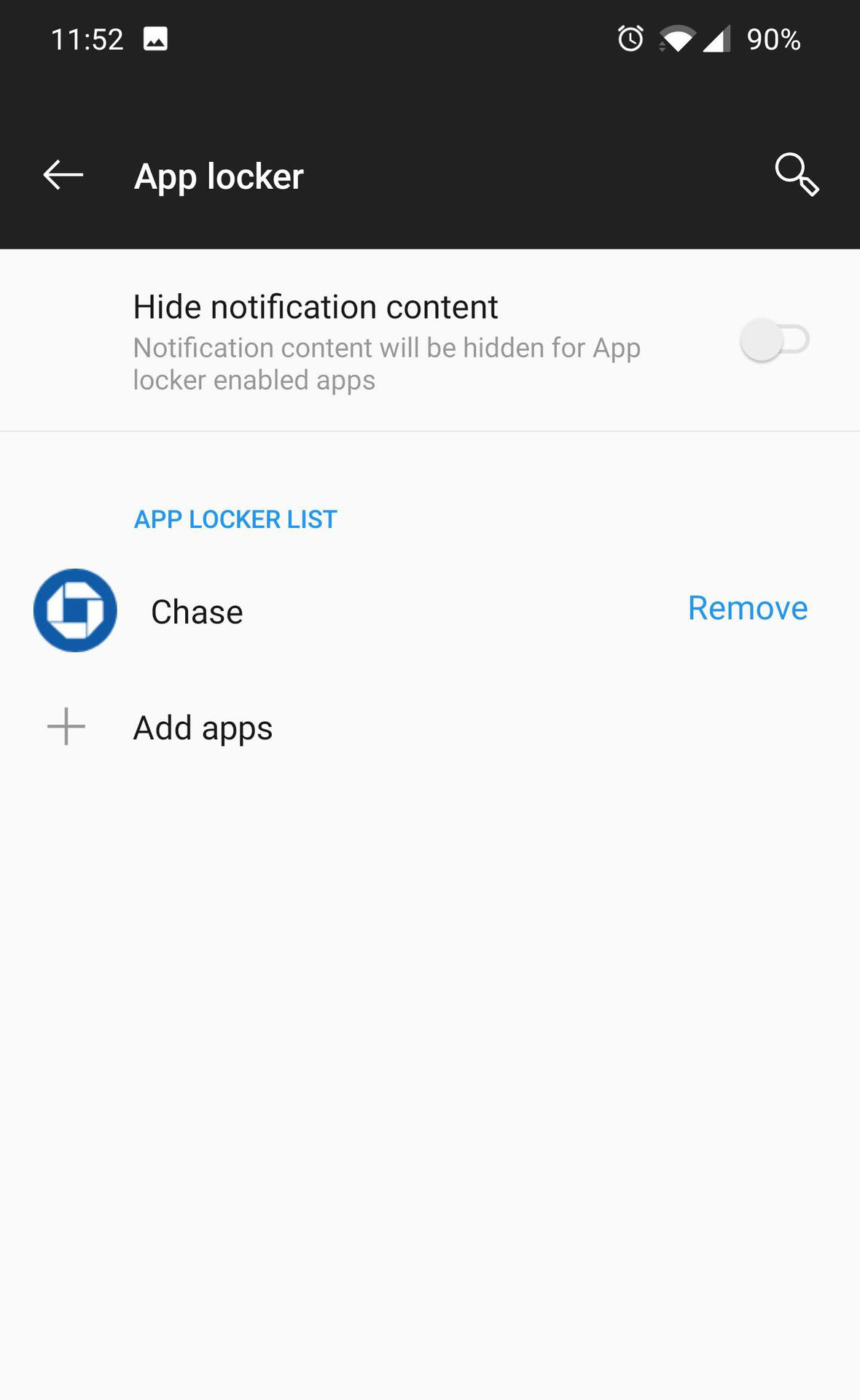The image size is (860, 1400).
Task: Open Add apps
Action: [x=203, y=728]
